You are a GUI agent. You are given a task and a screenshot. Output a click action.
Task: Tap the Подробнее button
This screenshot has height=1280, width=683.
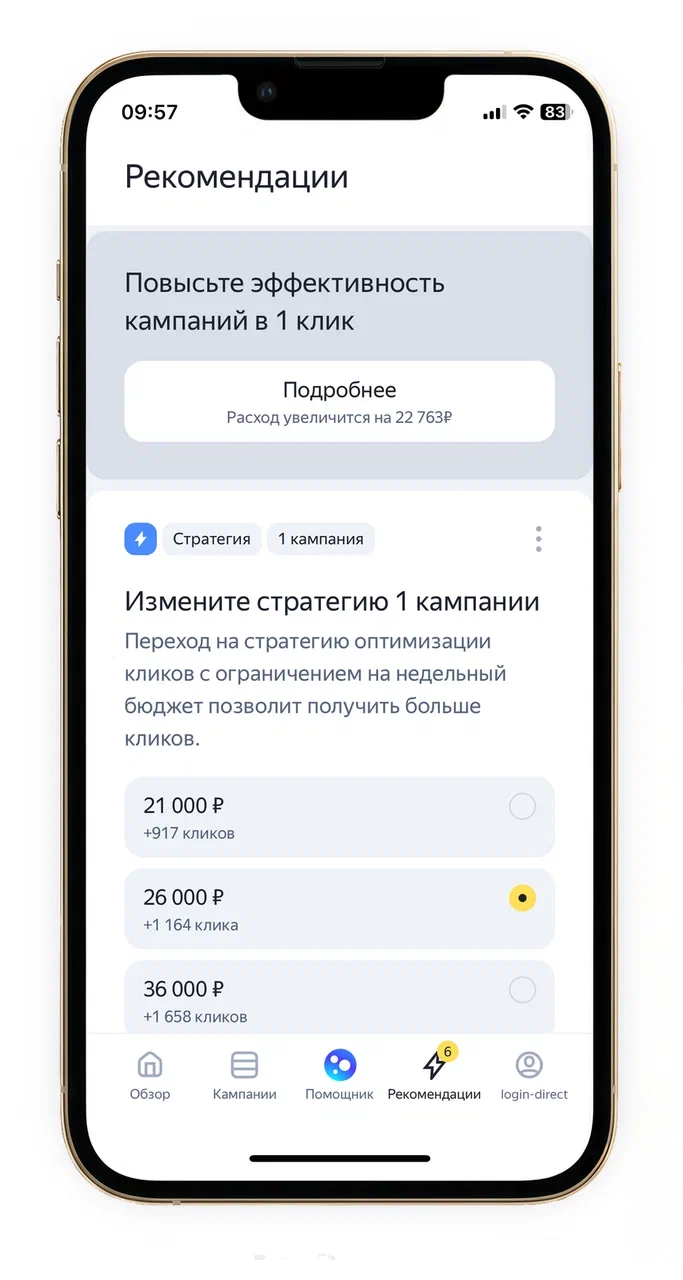(x=339, y=401)
